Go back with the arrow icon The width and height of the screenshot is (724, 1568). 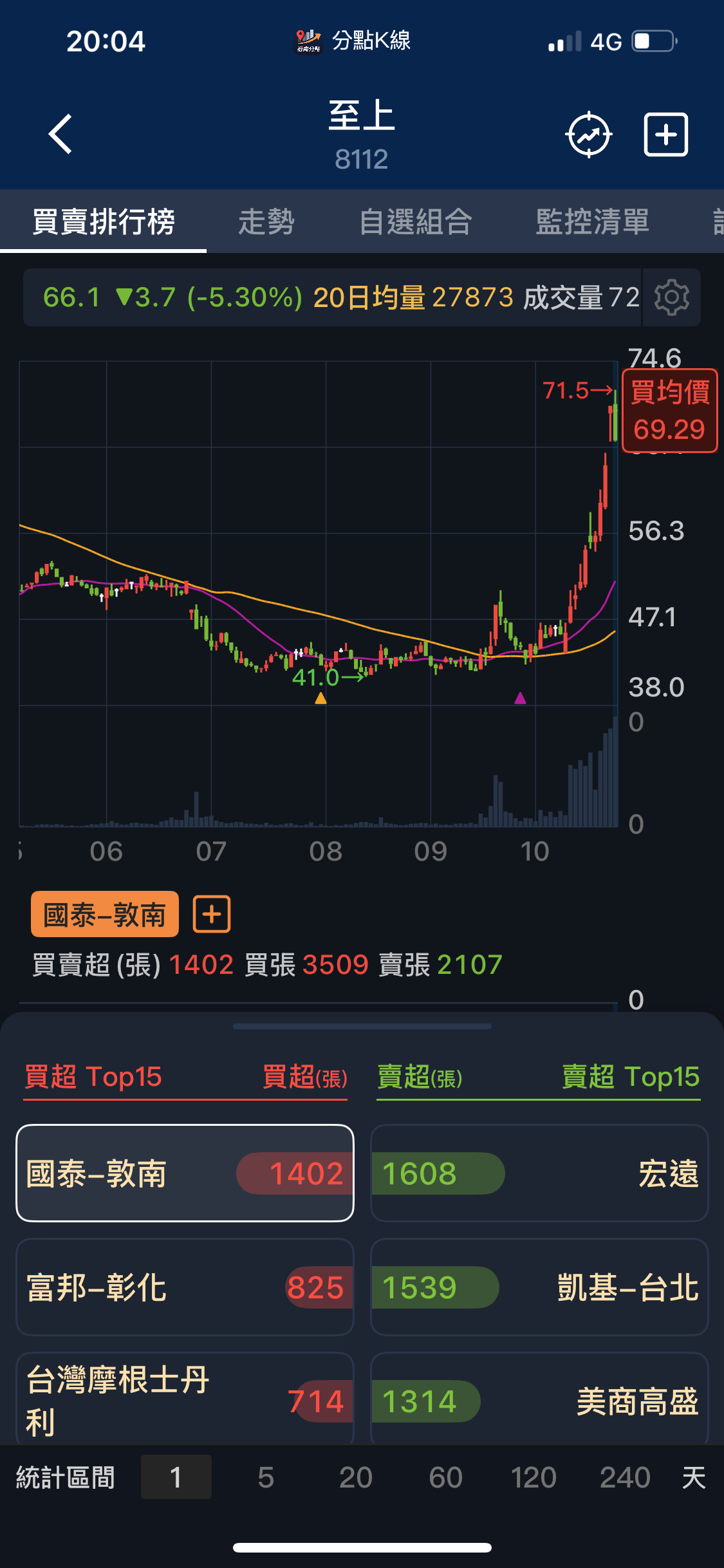[61, 134]
